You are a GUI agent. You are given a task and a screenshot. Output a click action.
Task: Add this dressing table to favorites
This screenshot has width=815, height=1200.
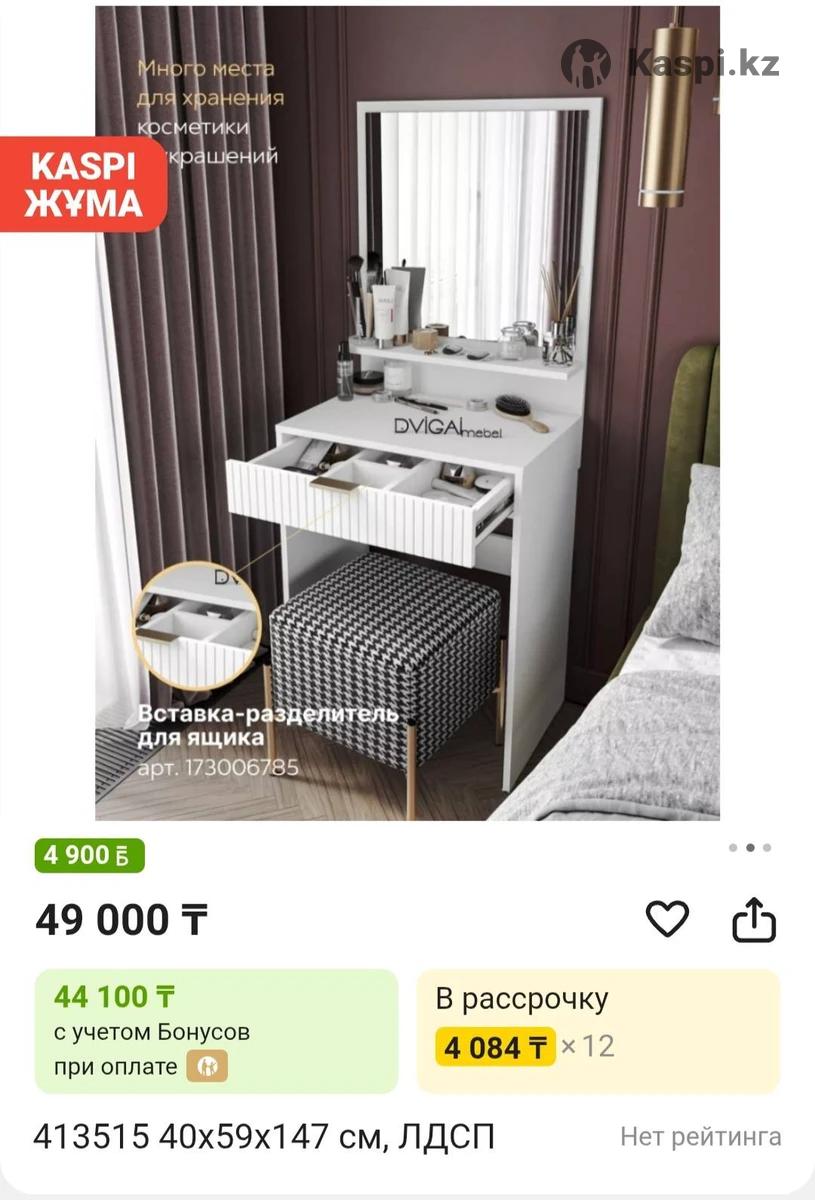tap(667, 919)
